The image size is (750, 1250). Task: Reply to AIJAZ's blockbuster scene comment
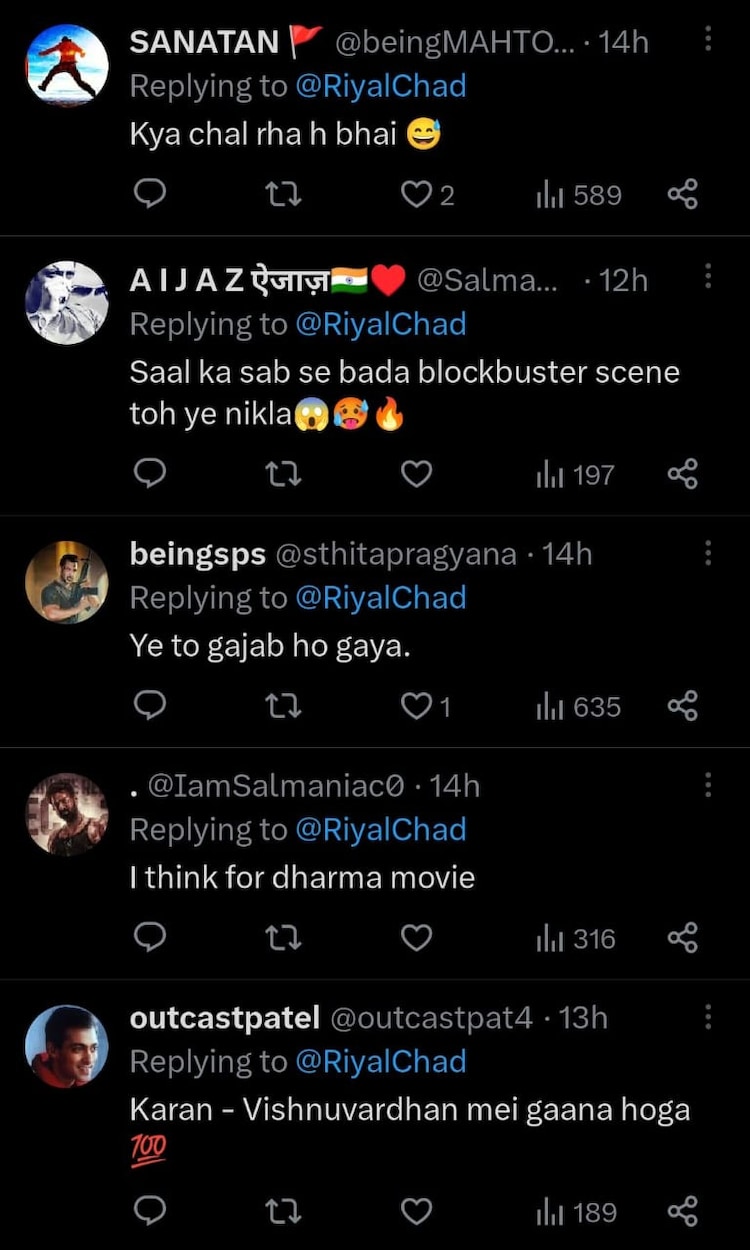click(150, 474)
